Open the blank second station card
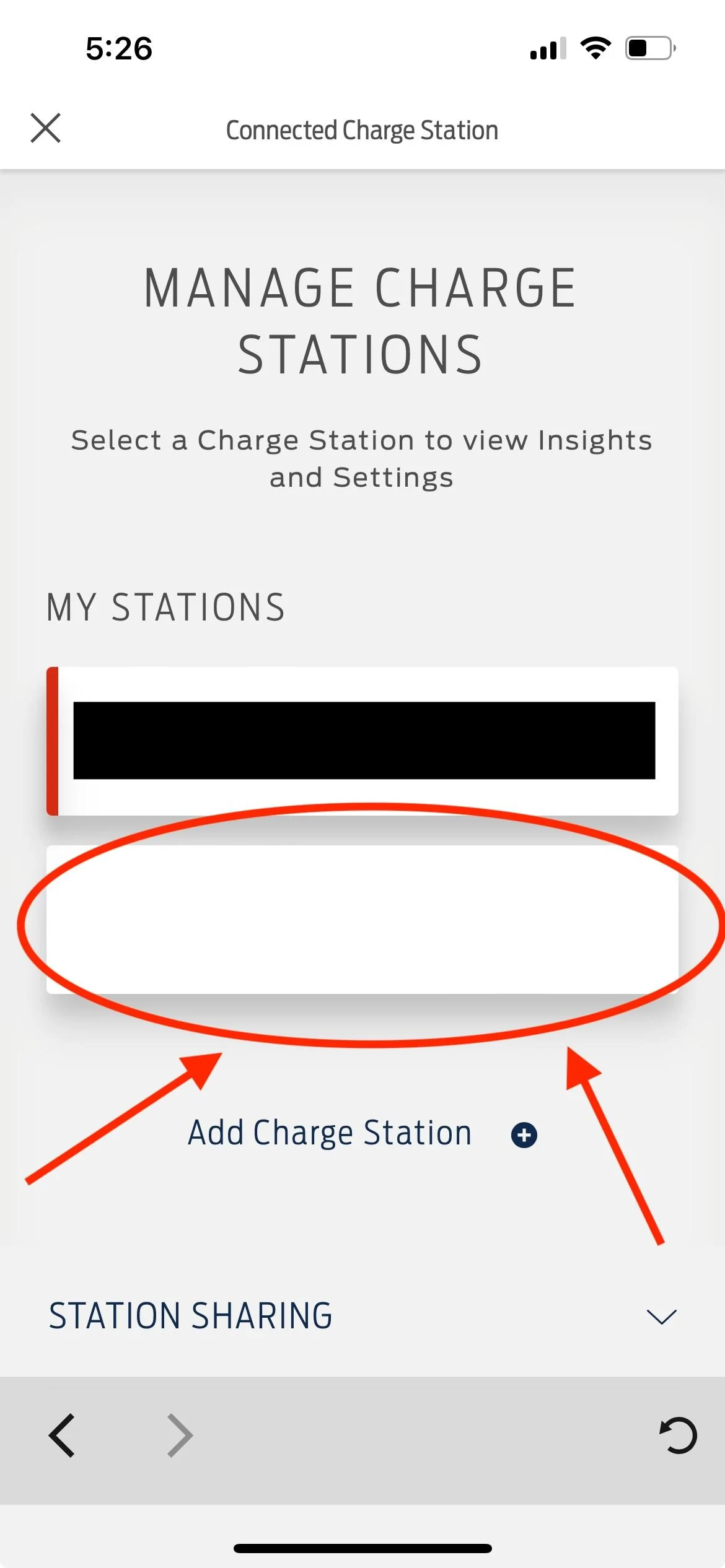Viewport: 725px width, 1568px height. pyautogui.click(x=362, y=920)
